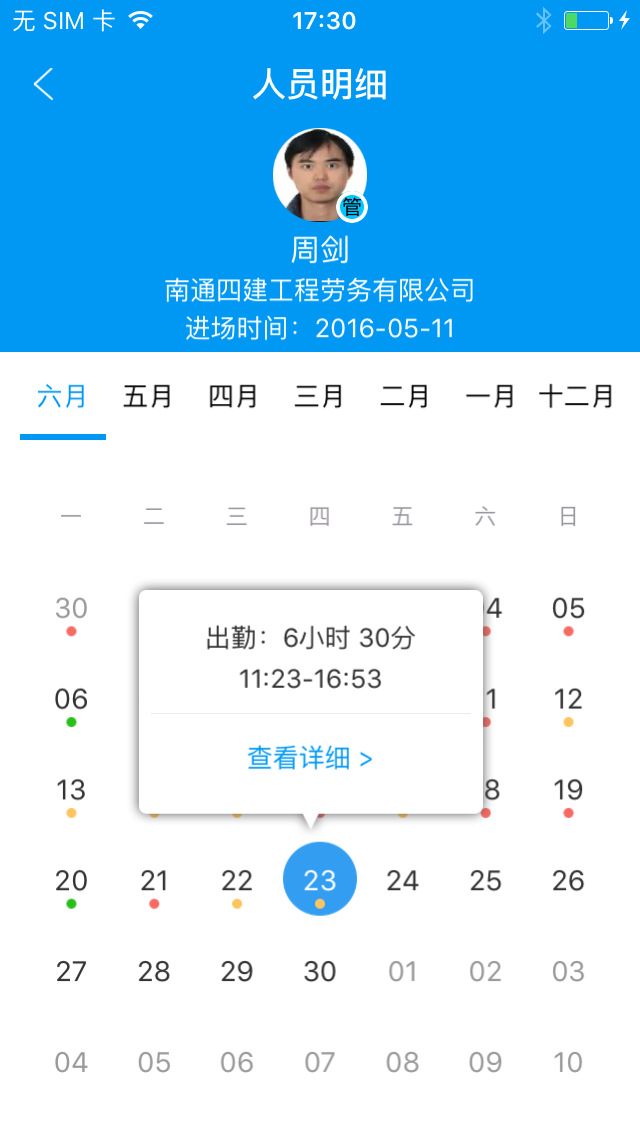Screen dimensions: 640x1136
Task: Select the 三月 month tab
Action: tap(319, 397)
